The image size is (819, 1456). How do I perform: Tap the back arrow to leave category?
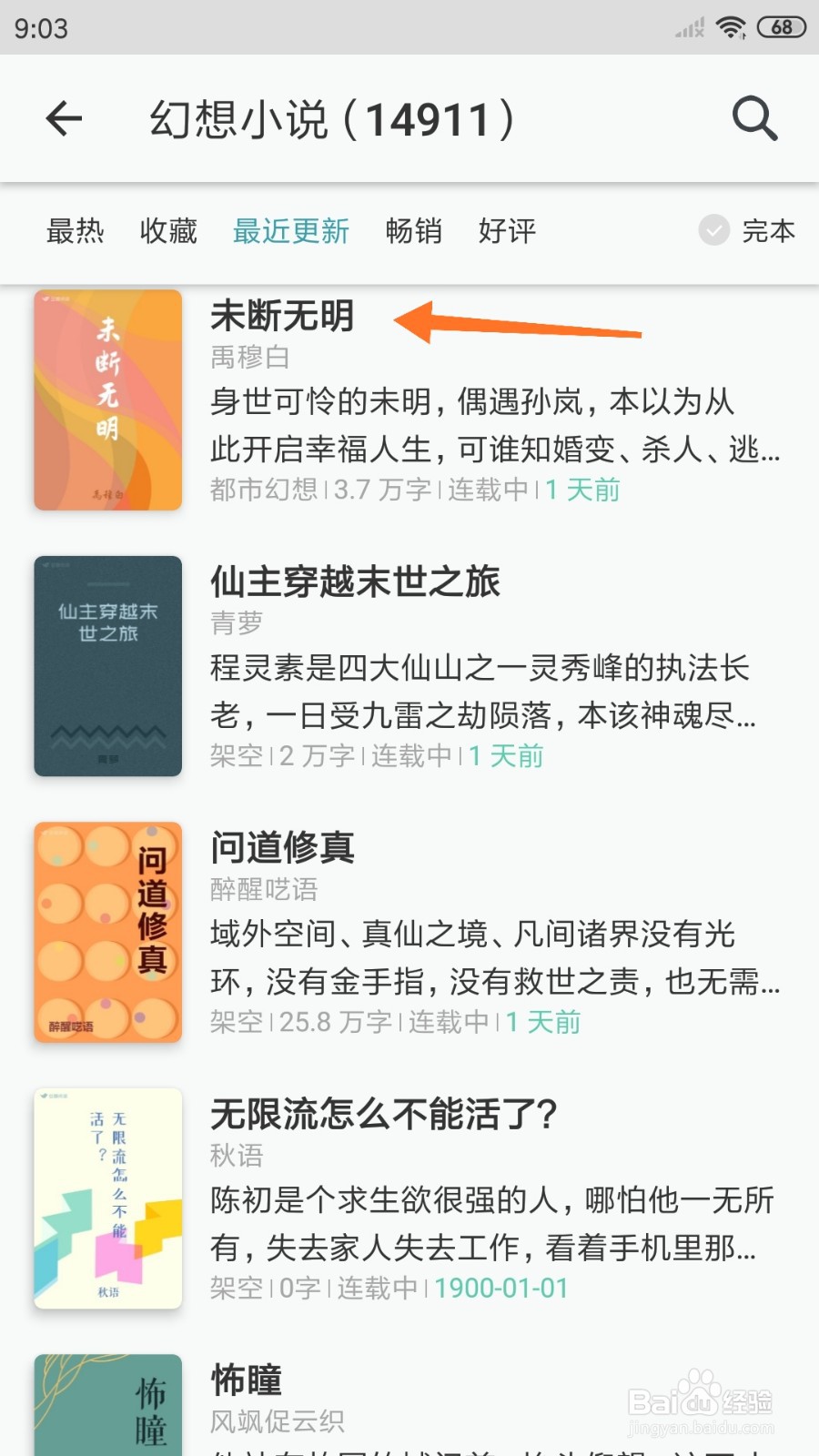pos(64,119)
